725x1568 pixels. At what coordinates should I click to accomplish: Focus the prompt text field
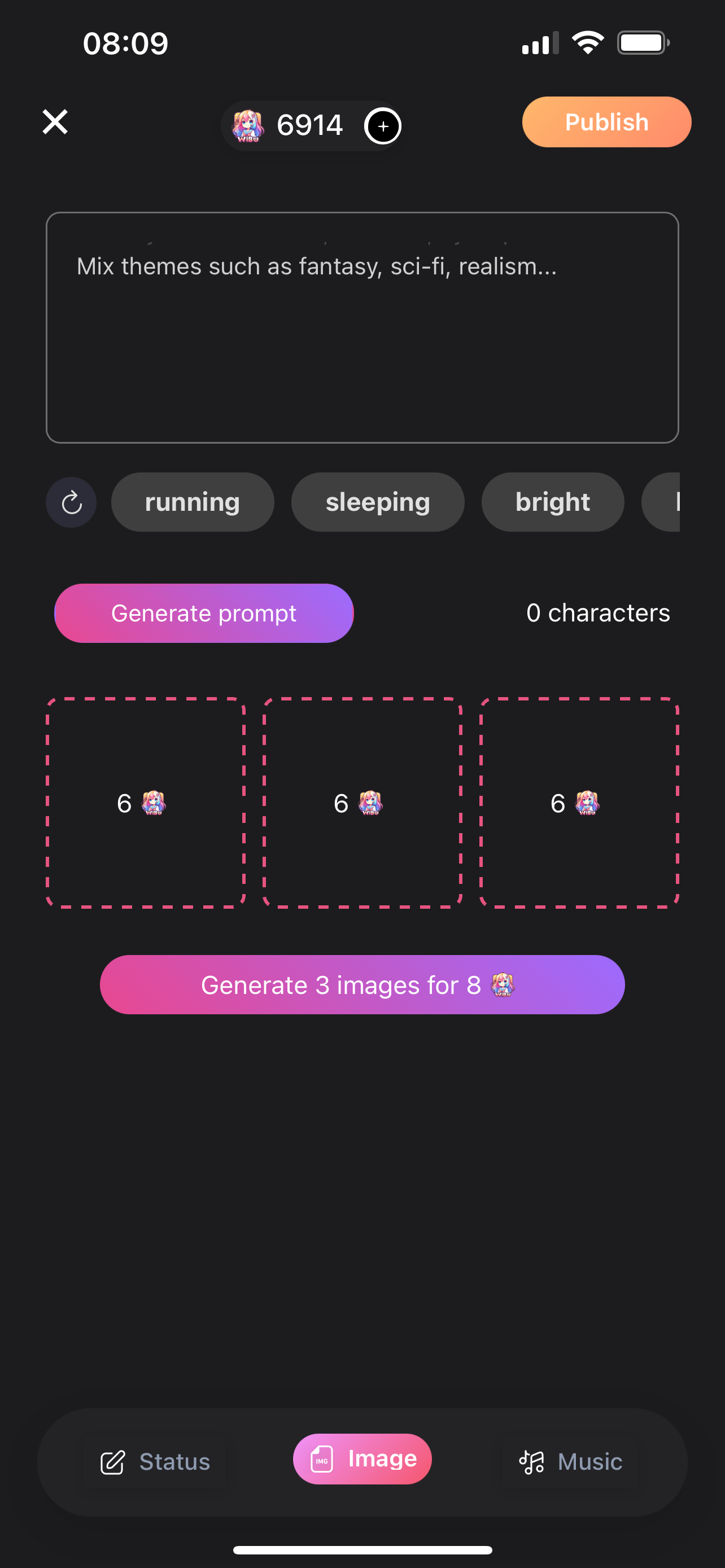coord(362,327)
